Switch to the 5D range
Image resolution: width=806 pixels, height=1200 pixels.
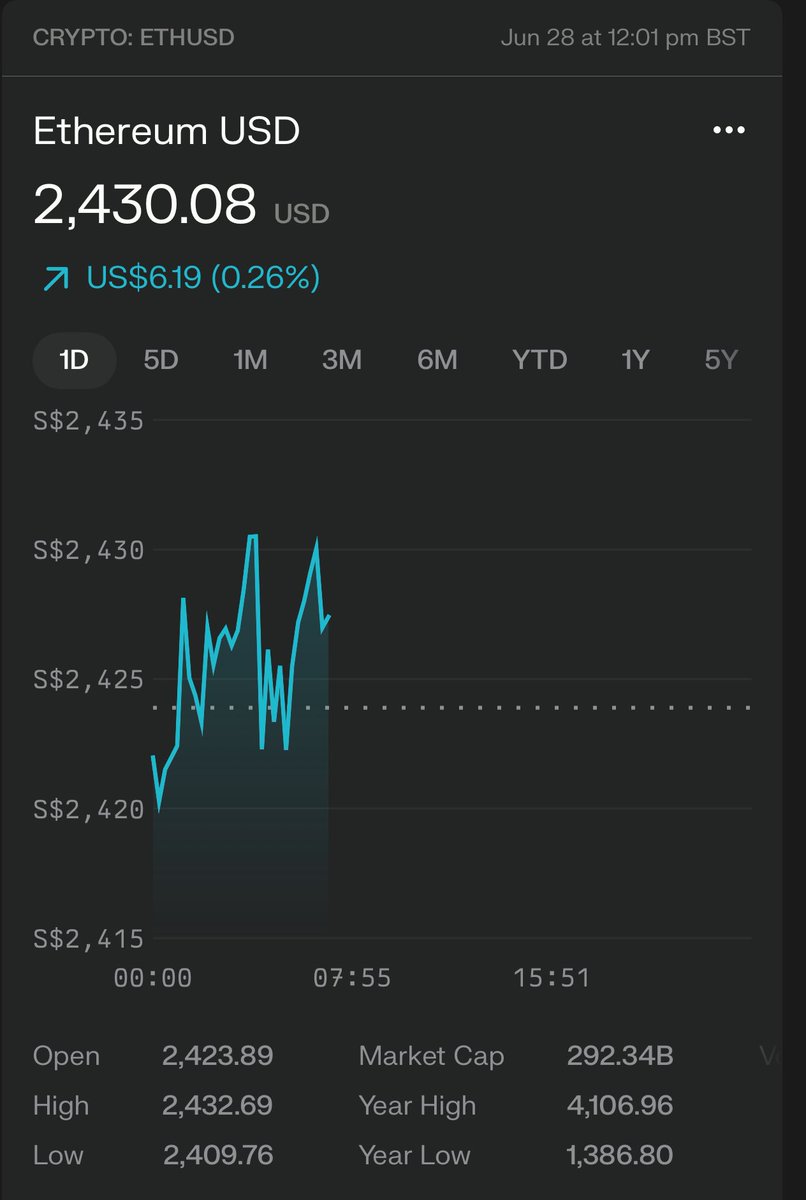tap(161, 360)
